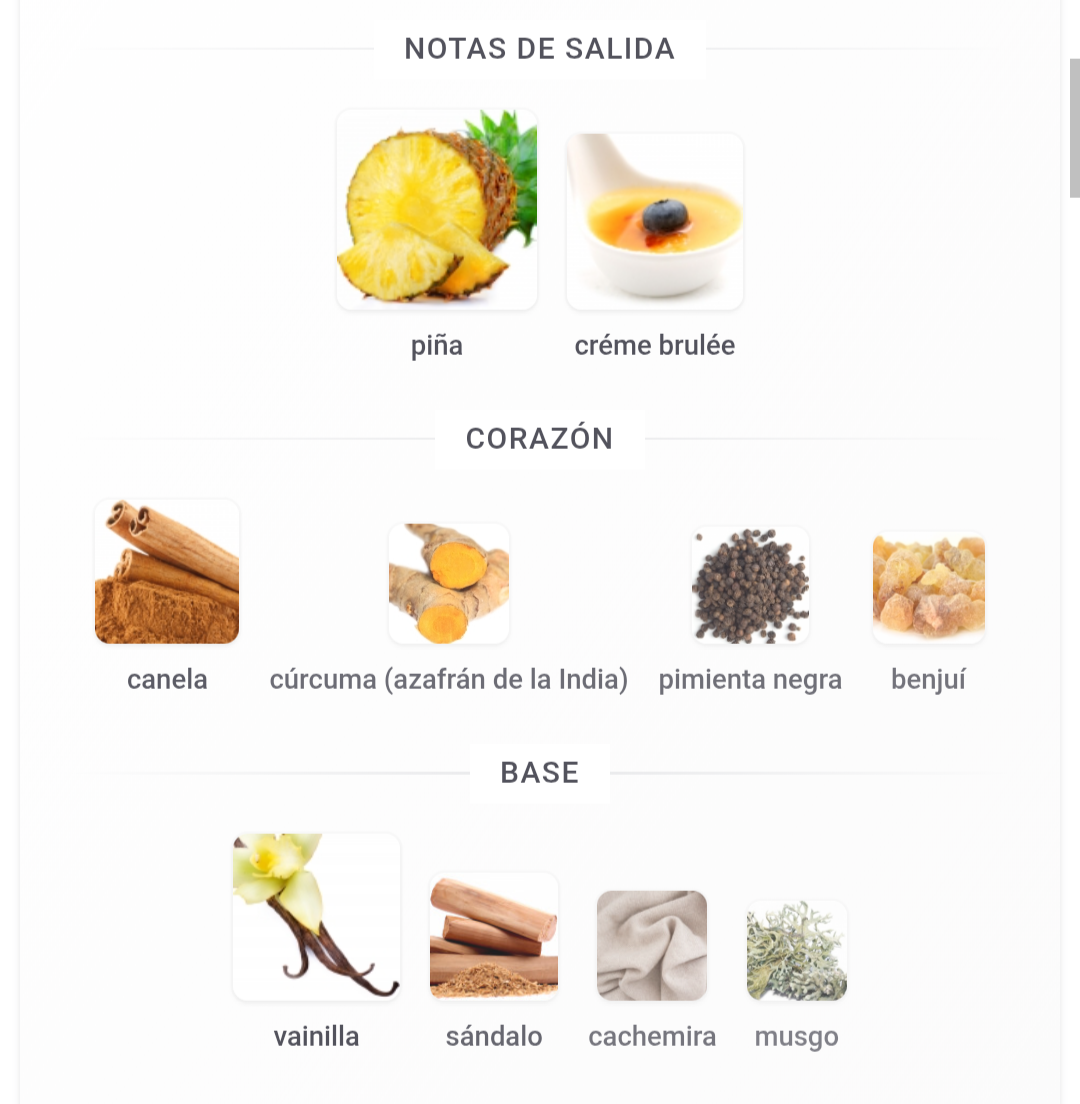Tap the pimienta negra note
This screenshot has height=1104, width=1080.
click(x=750, y=586)
